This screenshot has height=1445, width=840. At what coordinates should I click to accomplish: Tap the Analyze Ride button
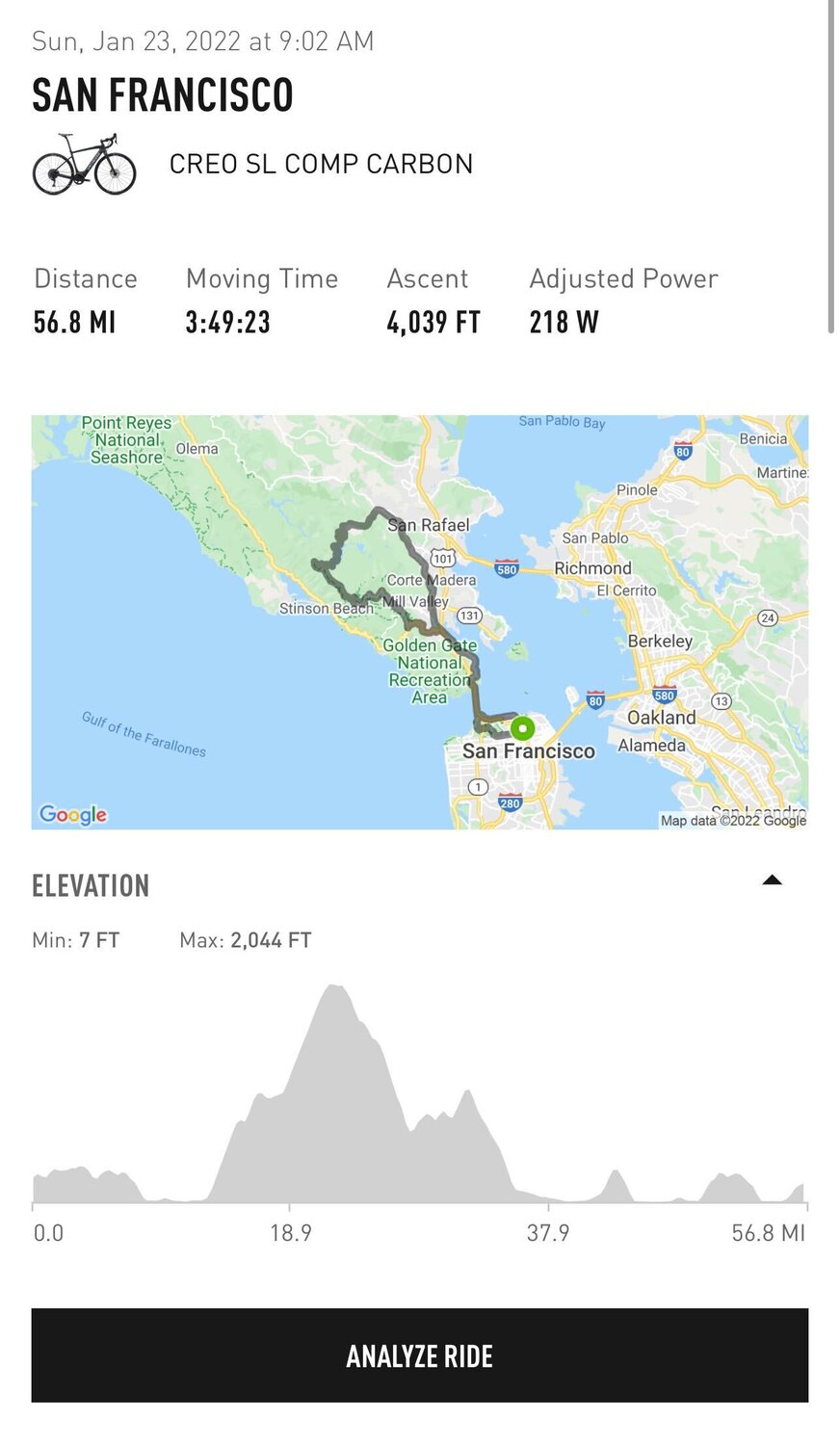point(419,1354)
